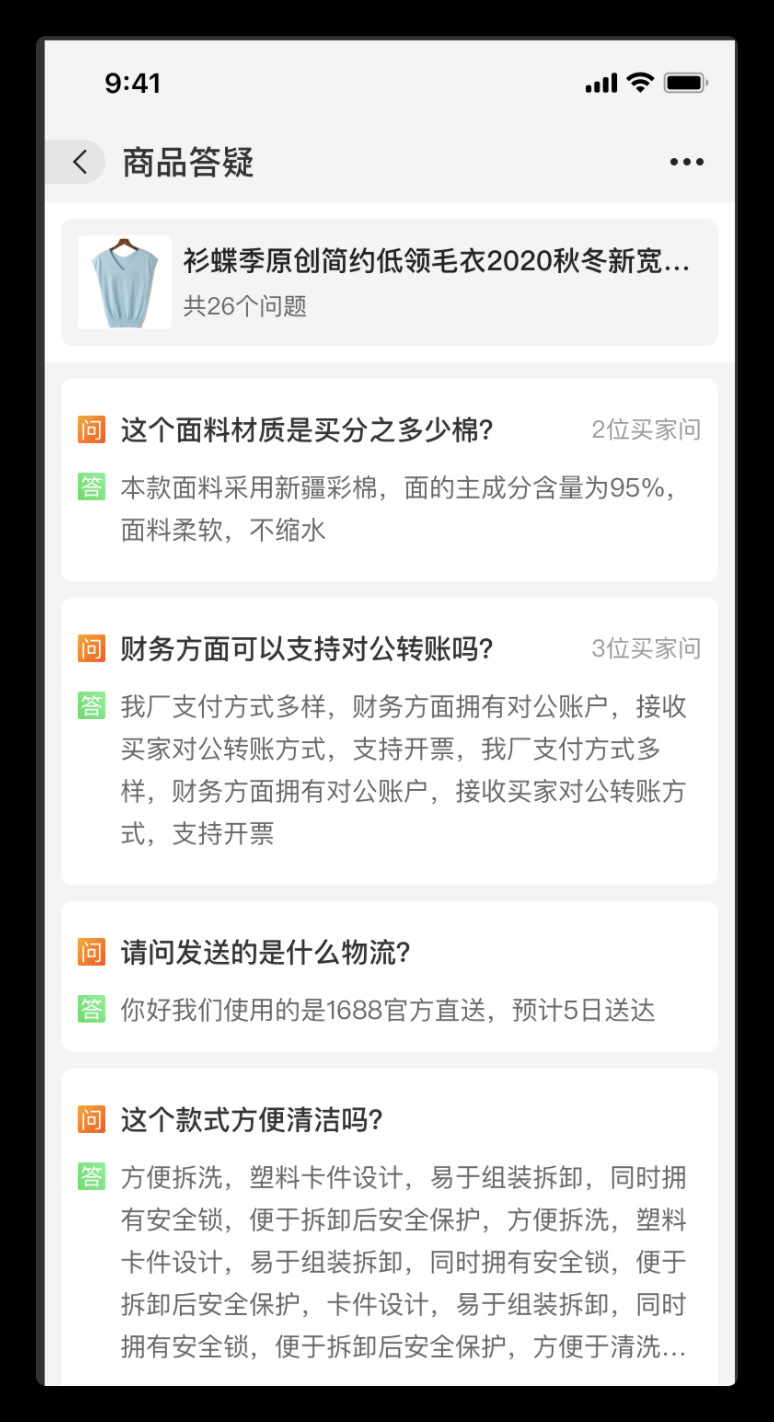
Task: View the 财务方面对公转账 question details
Action: point(307,650)
